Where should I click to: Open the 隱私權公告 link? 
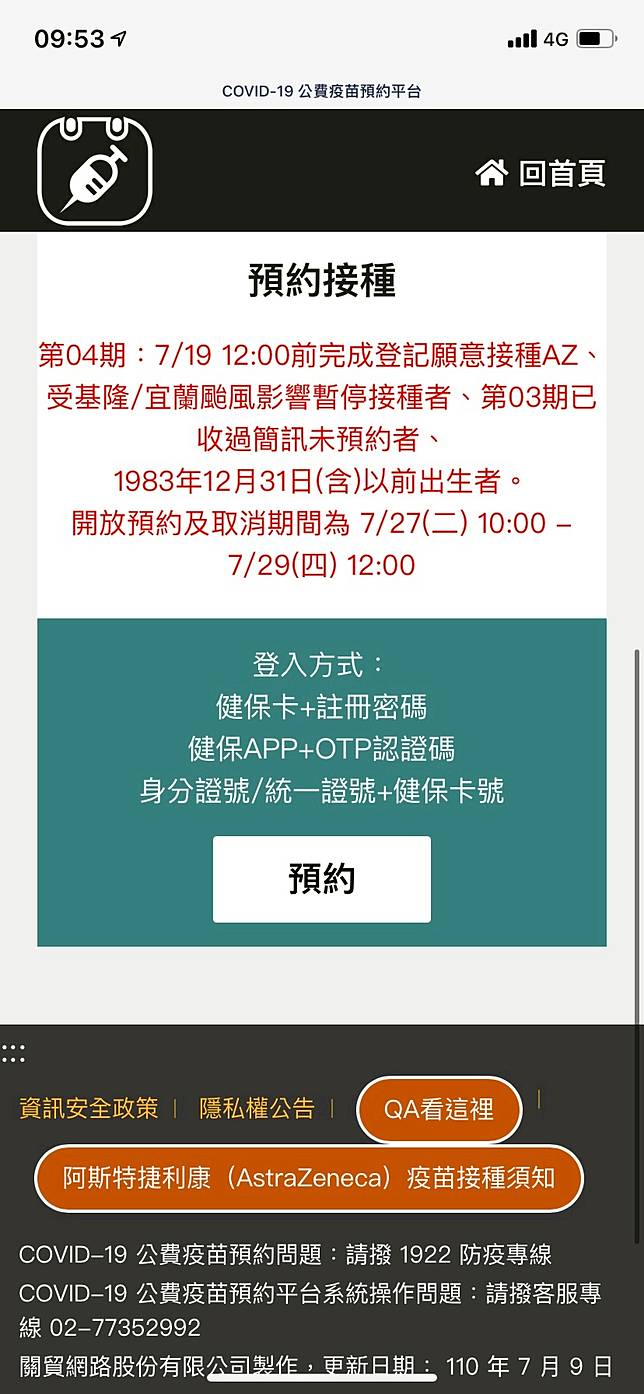(257, 1108)
